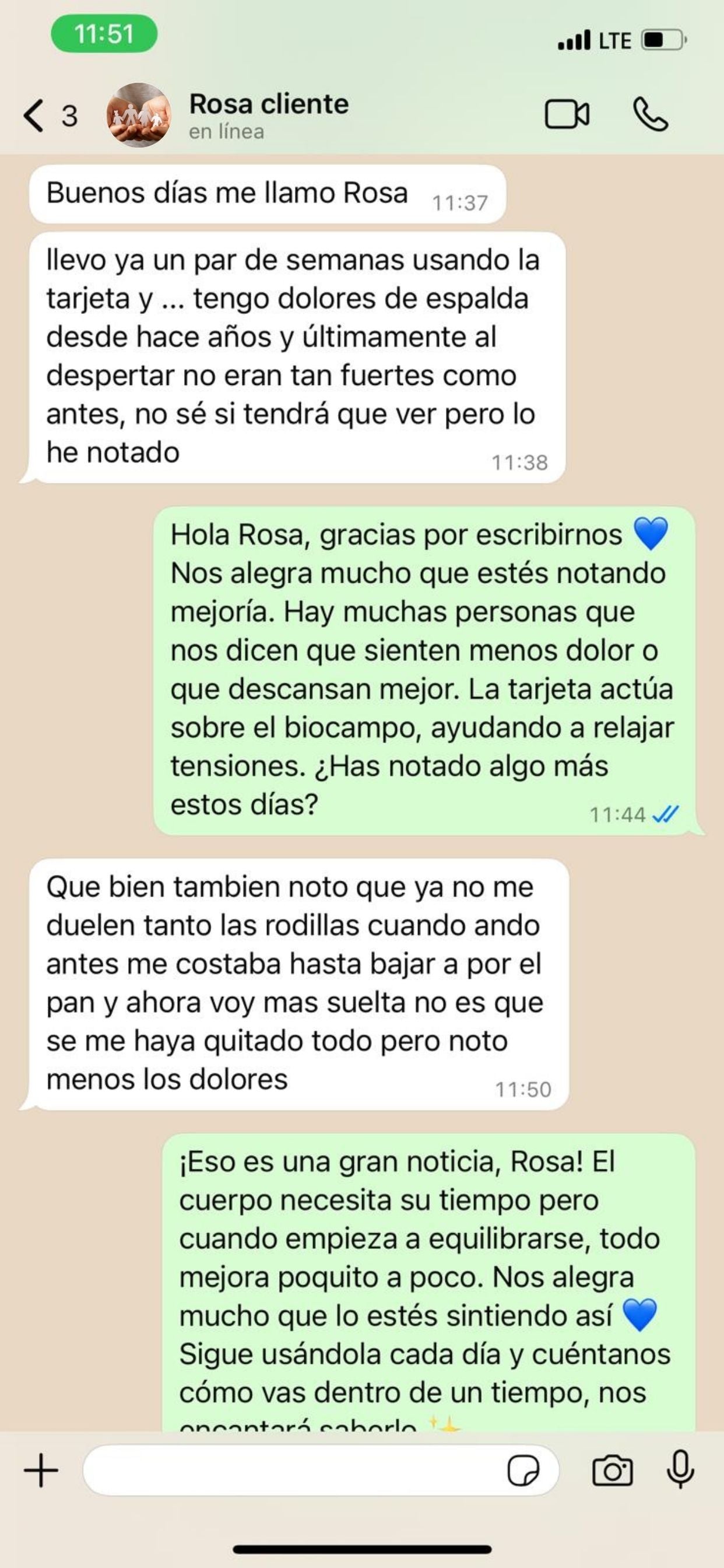Tap the microphone to record voice message

(680, 1470)
